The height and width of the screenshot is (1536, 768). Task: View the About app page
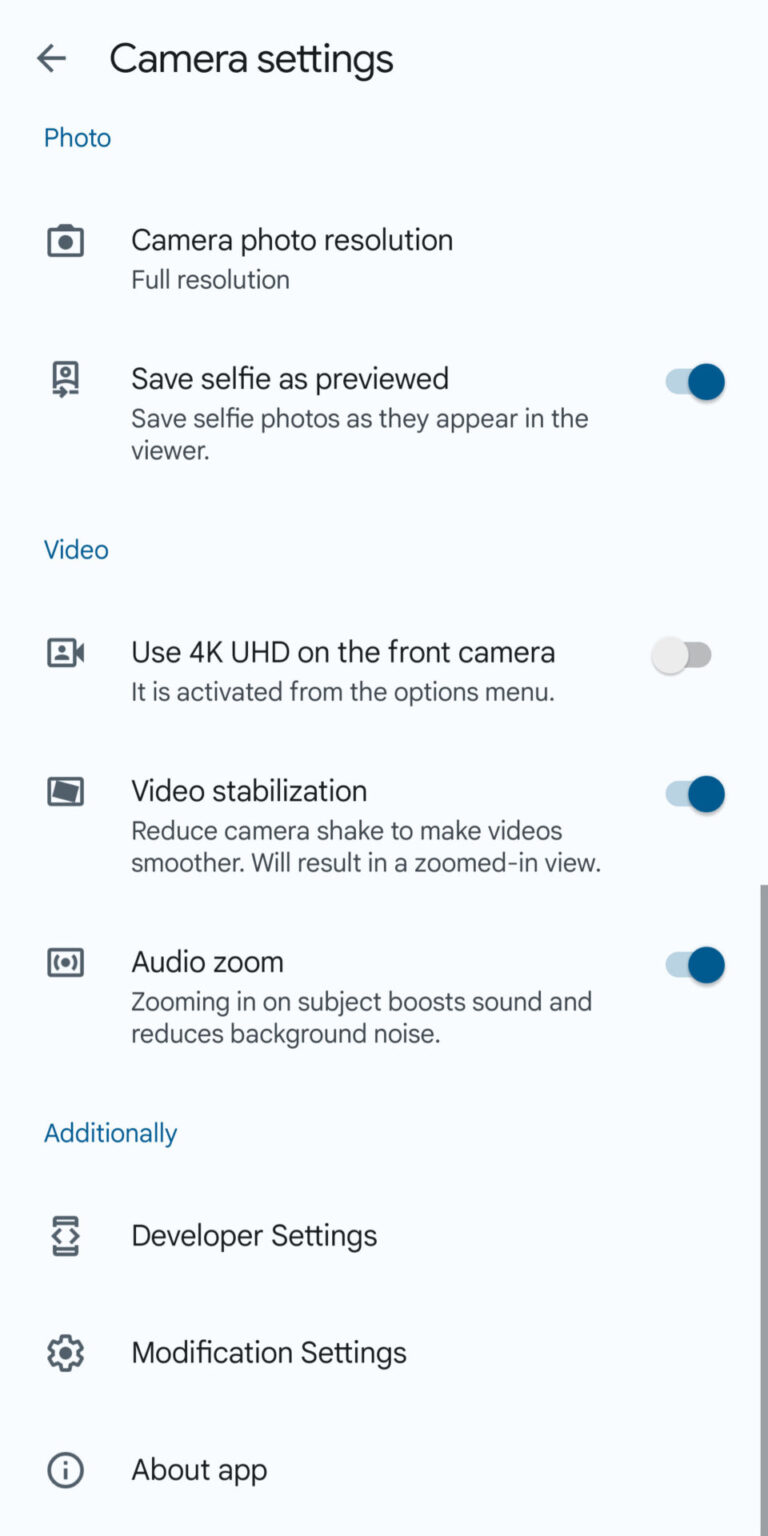(x=199, y=1470)
